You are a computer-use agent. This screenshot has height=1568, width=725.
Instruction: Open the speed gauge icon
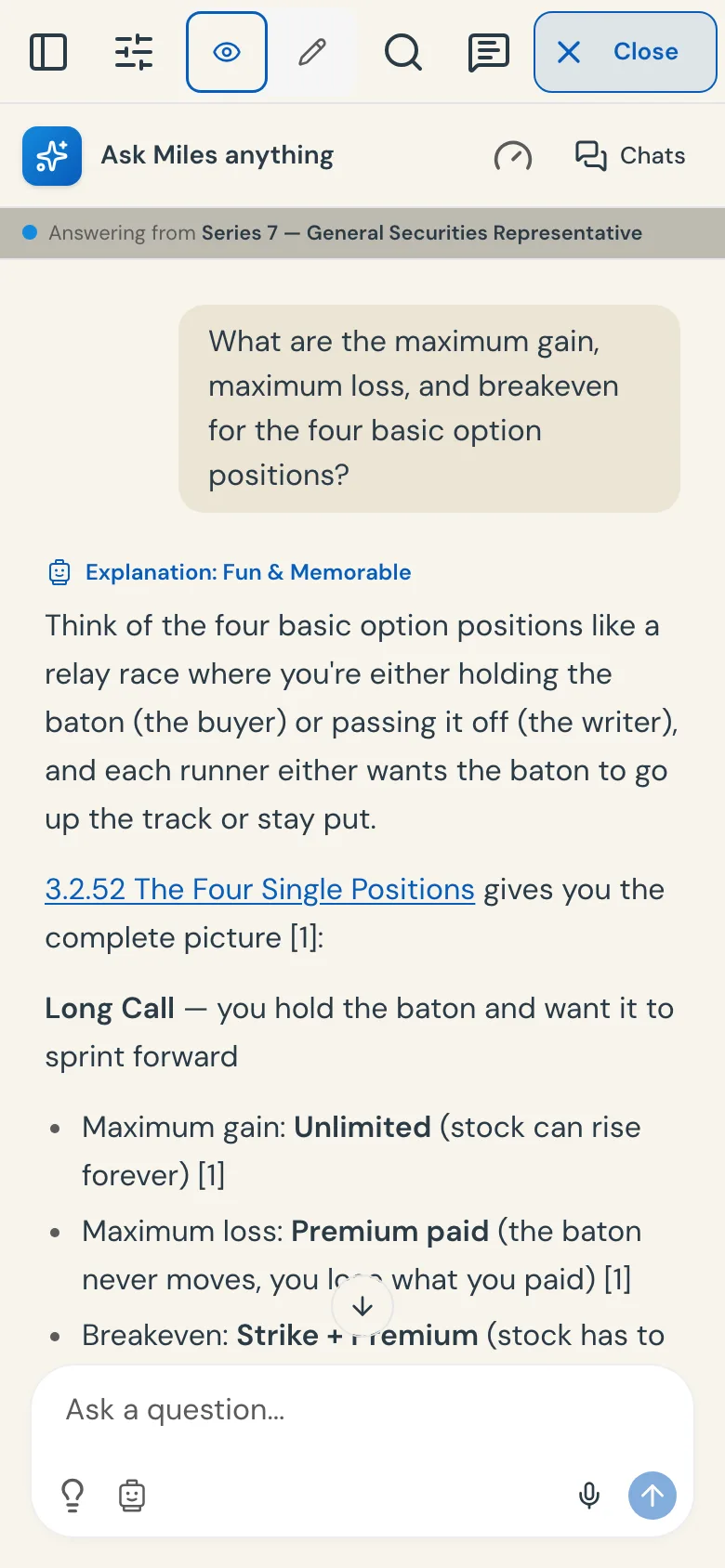(512, 156)
